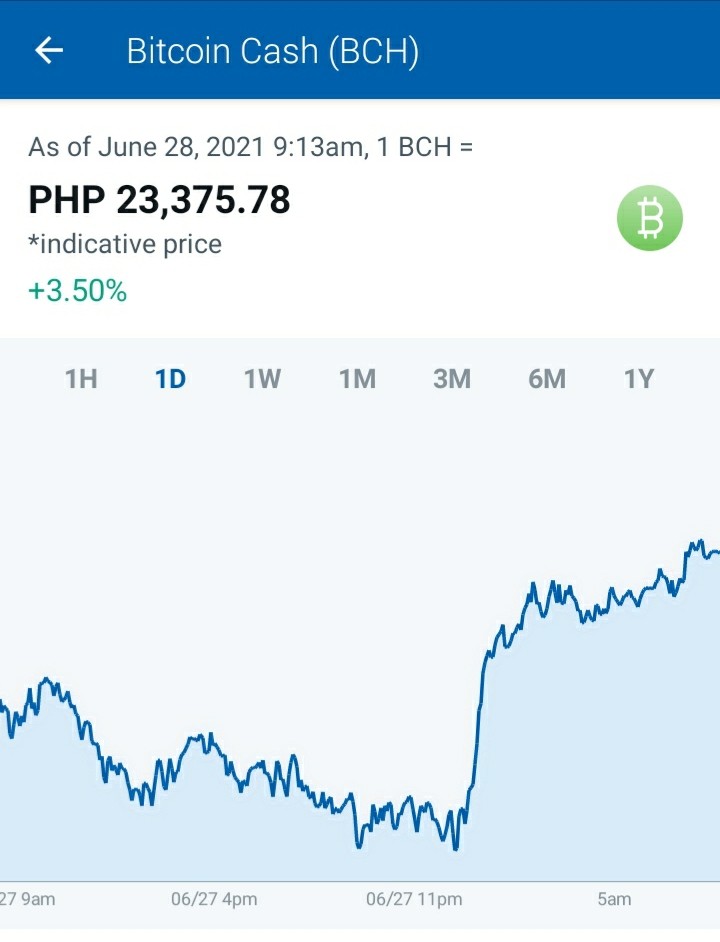This screenshot has width=720, height=942.
Task: Go back using the arrow icon
Action: pyautogui.click(x=49, y=50)
